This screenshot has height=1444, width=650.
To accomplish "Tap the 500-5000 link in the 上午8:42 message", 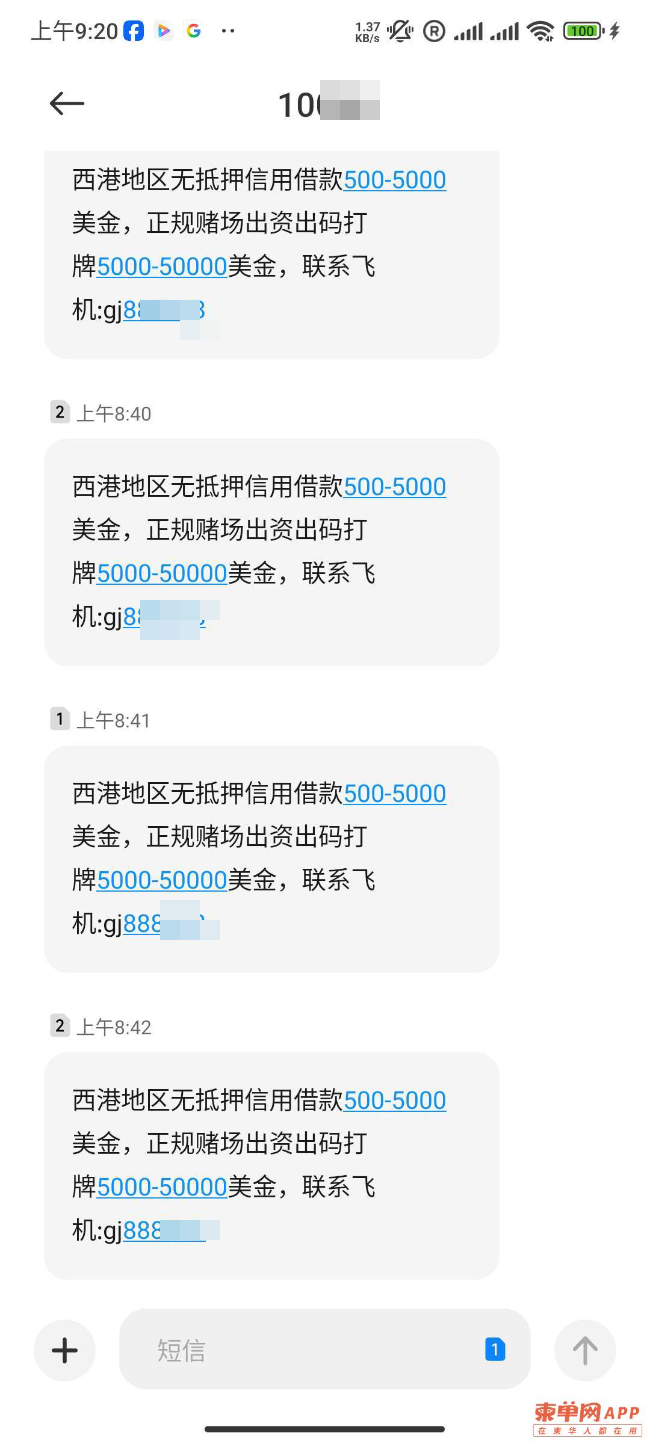I will pyautogui.click(x=395, y=1101).
